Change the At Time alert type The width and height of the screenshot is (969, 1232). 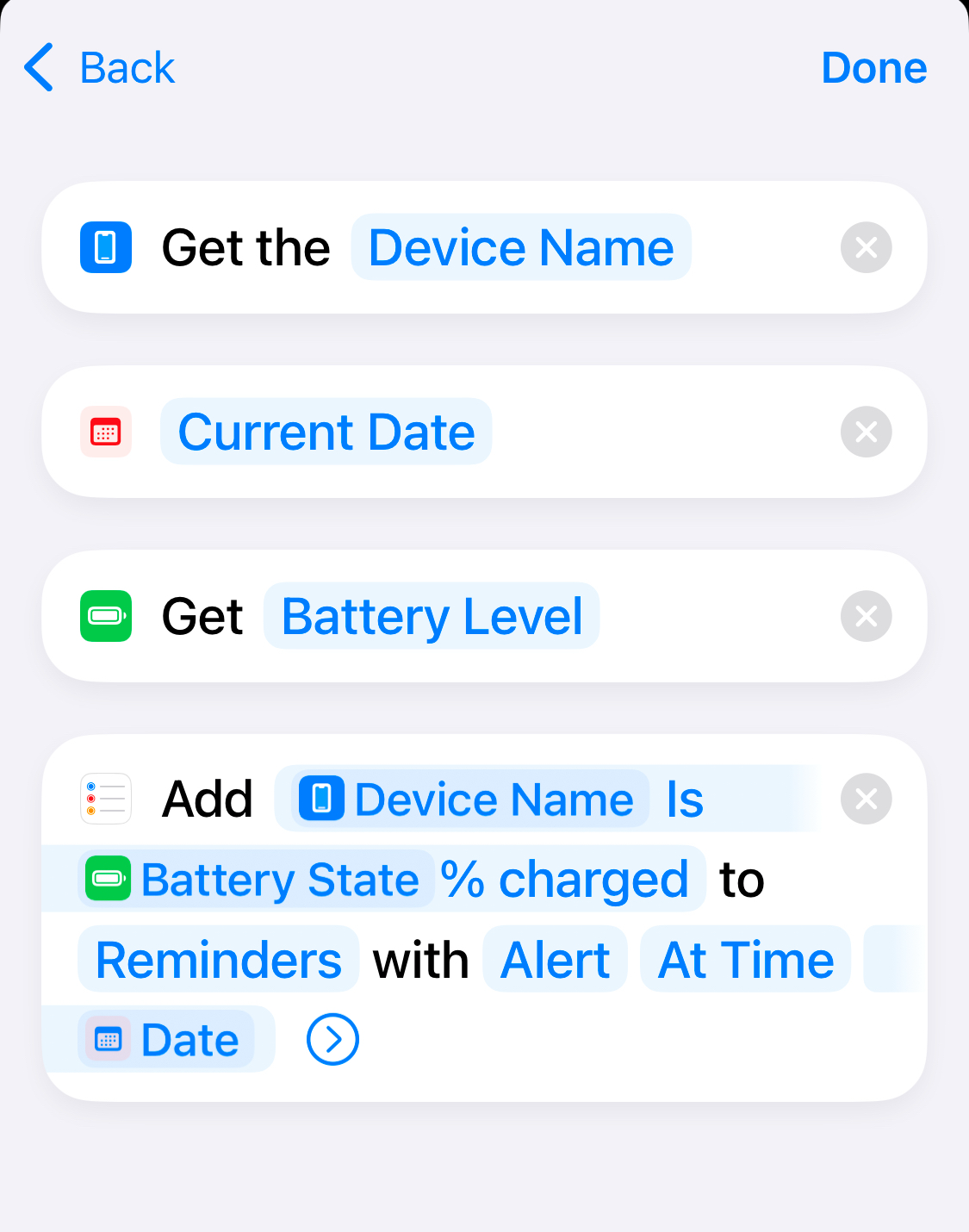pyautogui.click(x=745, y=960)
